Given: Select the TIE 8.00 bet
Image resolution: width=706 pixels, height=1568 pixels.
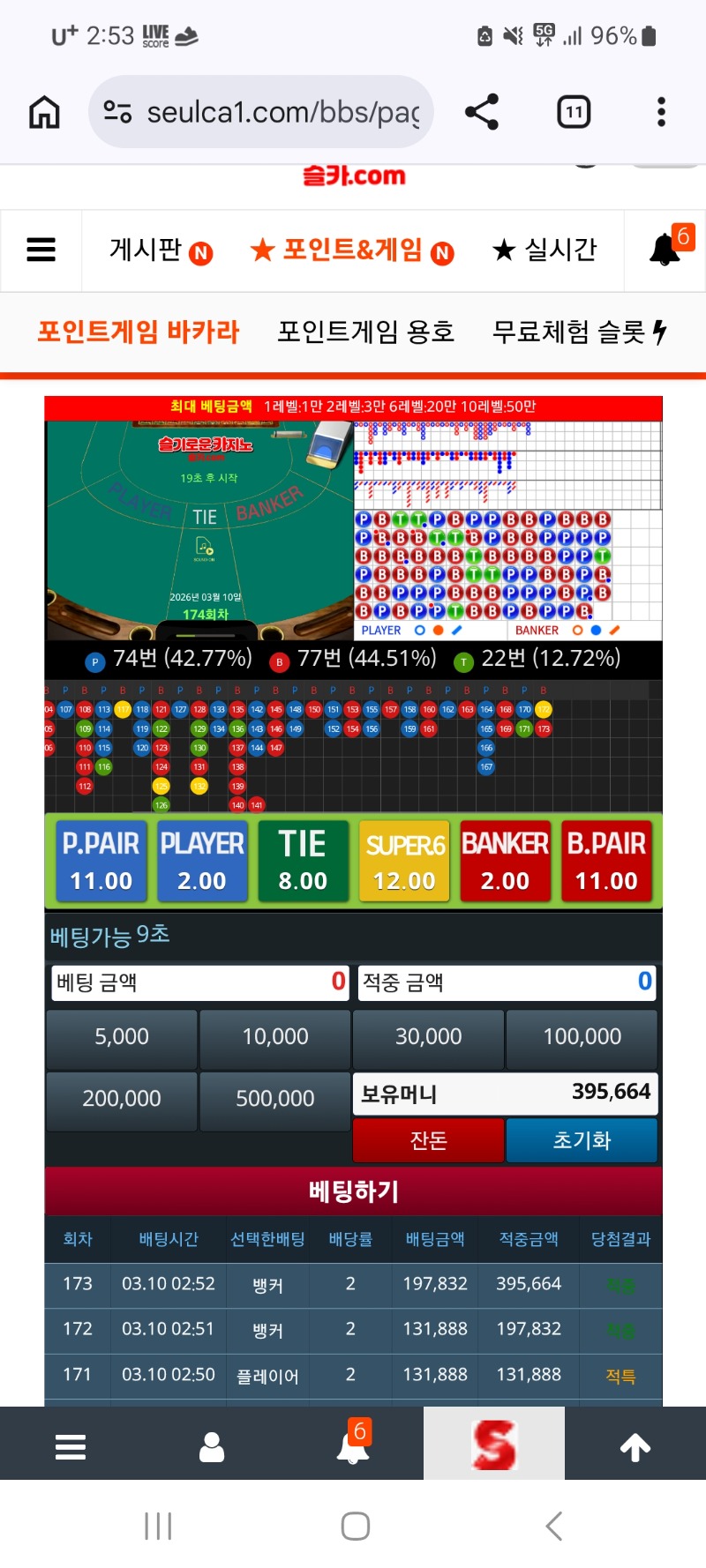Looking at the screenshot, I should [x=303, y=861].
